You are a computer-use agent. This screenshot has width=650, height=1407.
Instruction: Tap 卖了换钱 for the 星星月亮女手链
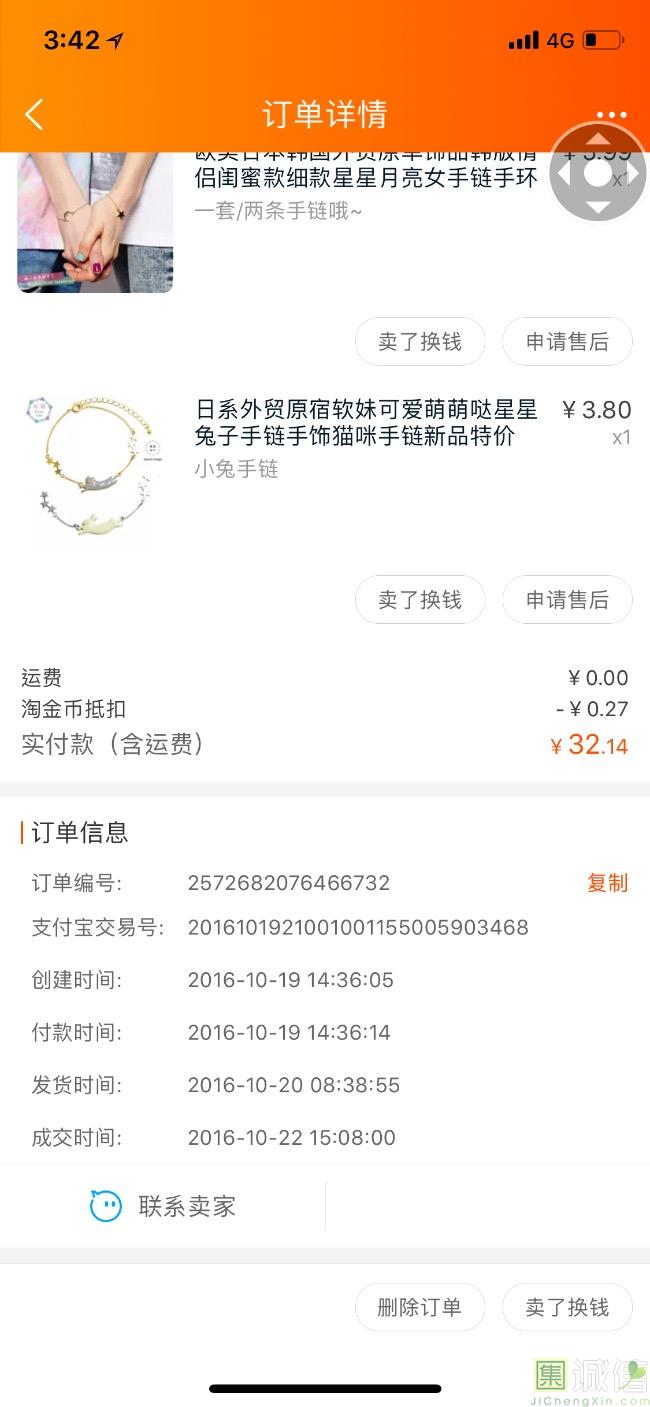tap(420, 342)
